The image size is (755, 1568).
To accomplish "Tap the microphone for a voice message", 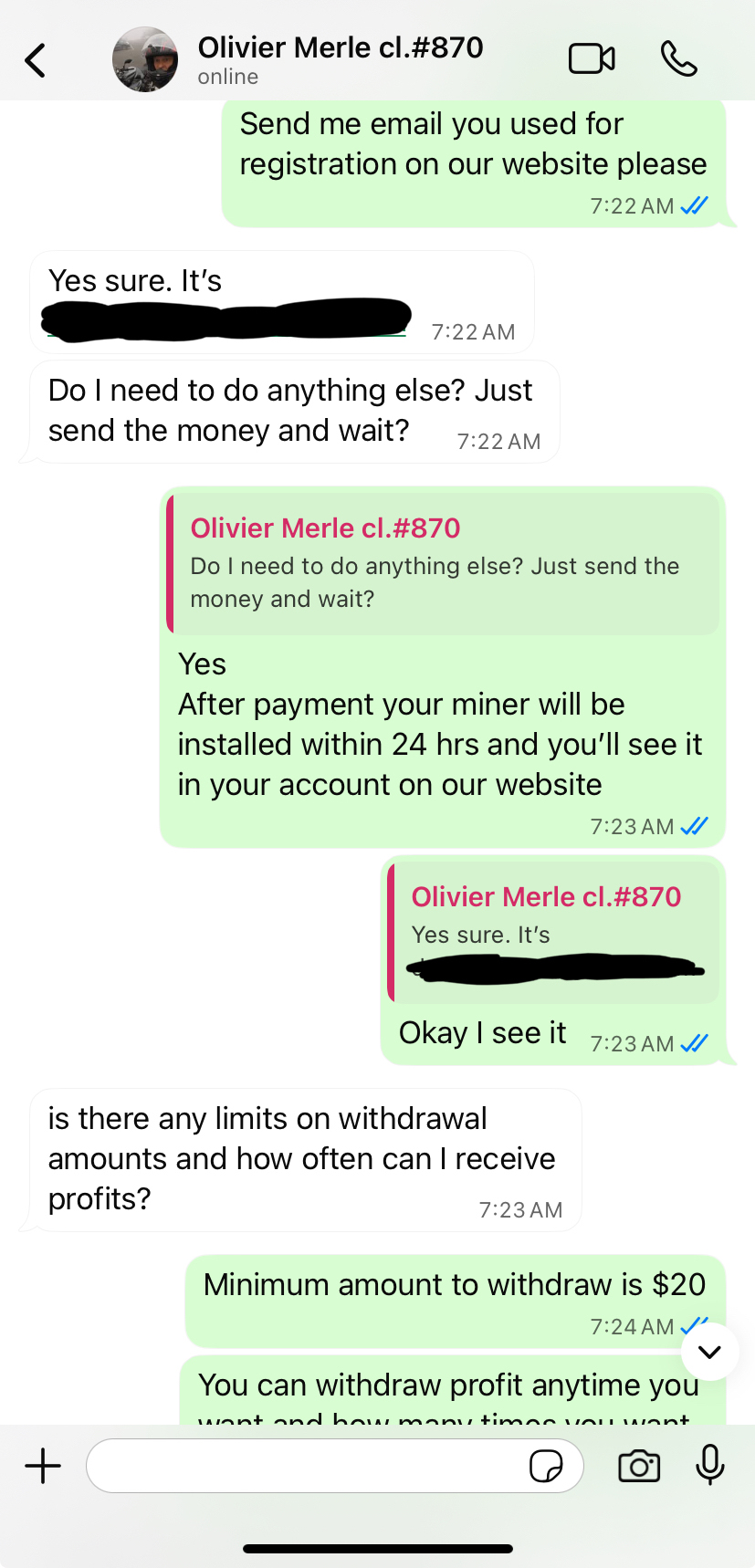I will (x=709, y=1466).
